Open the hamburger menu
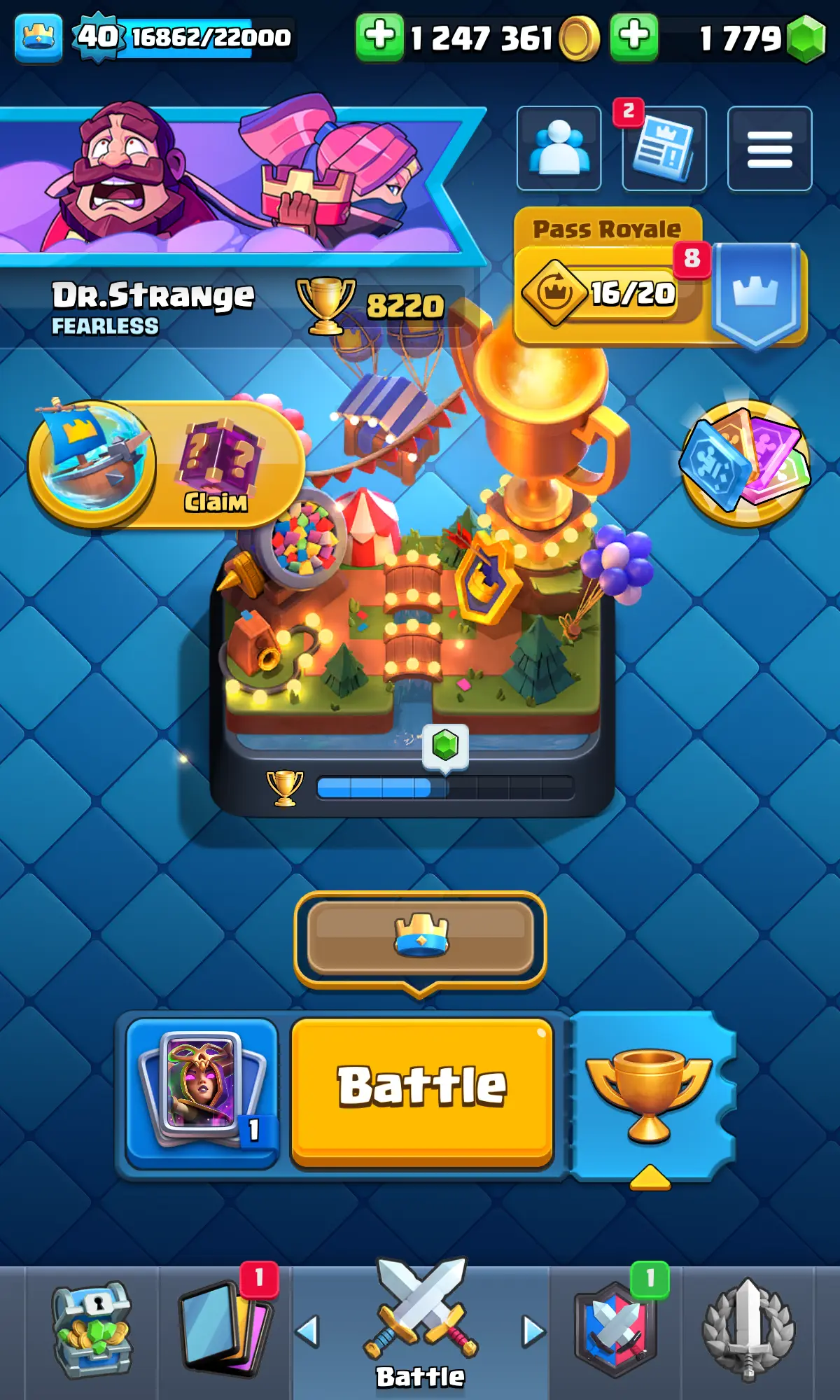The image size is (840, 1400). tap(769, 148)
